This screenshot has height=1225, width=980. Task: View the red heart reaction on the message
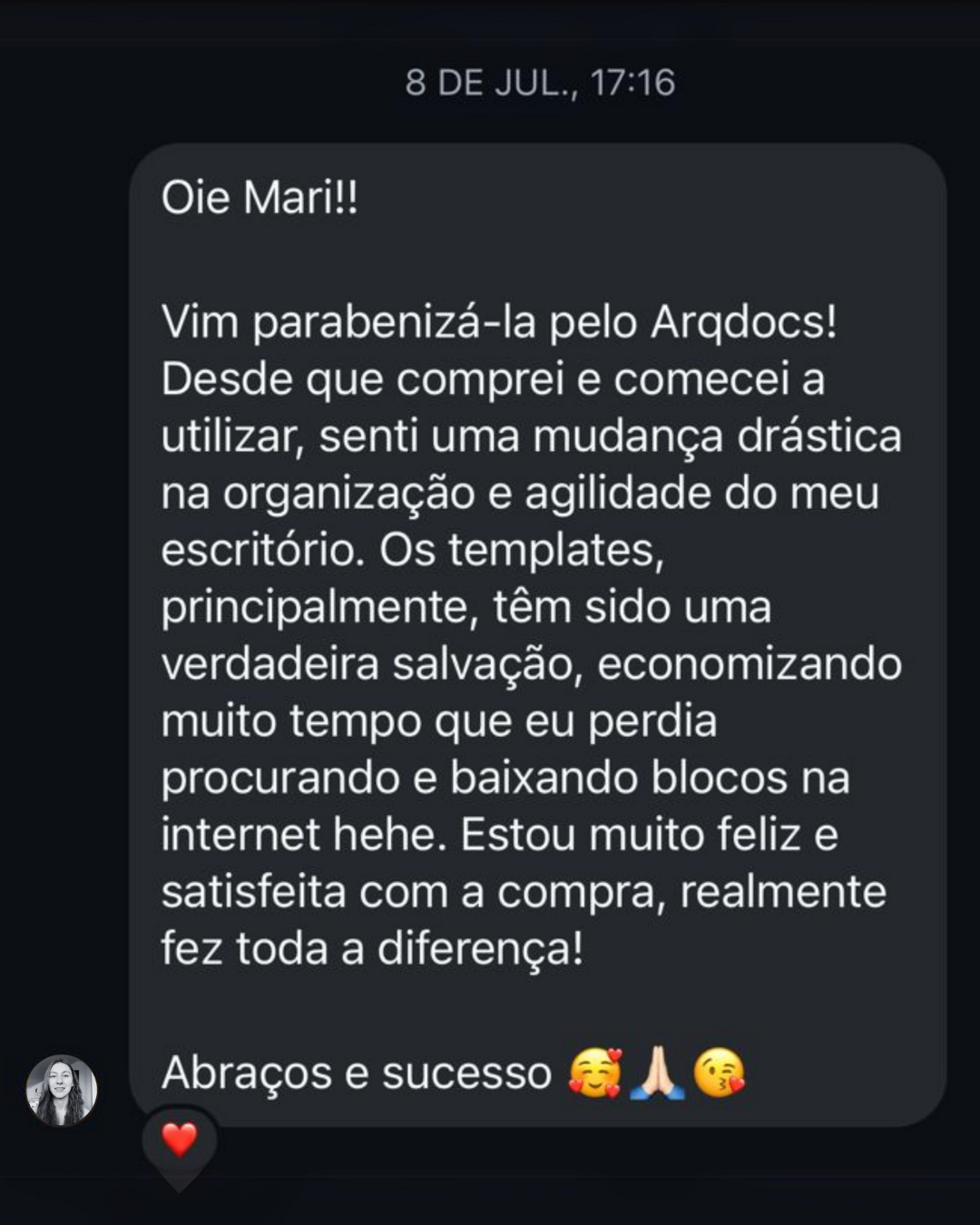tap(179, 1140)
